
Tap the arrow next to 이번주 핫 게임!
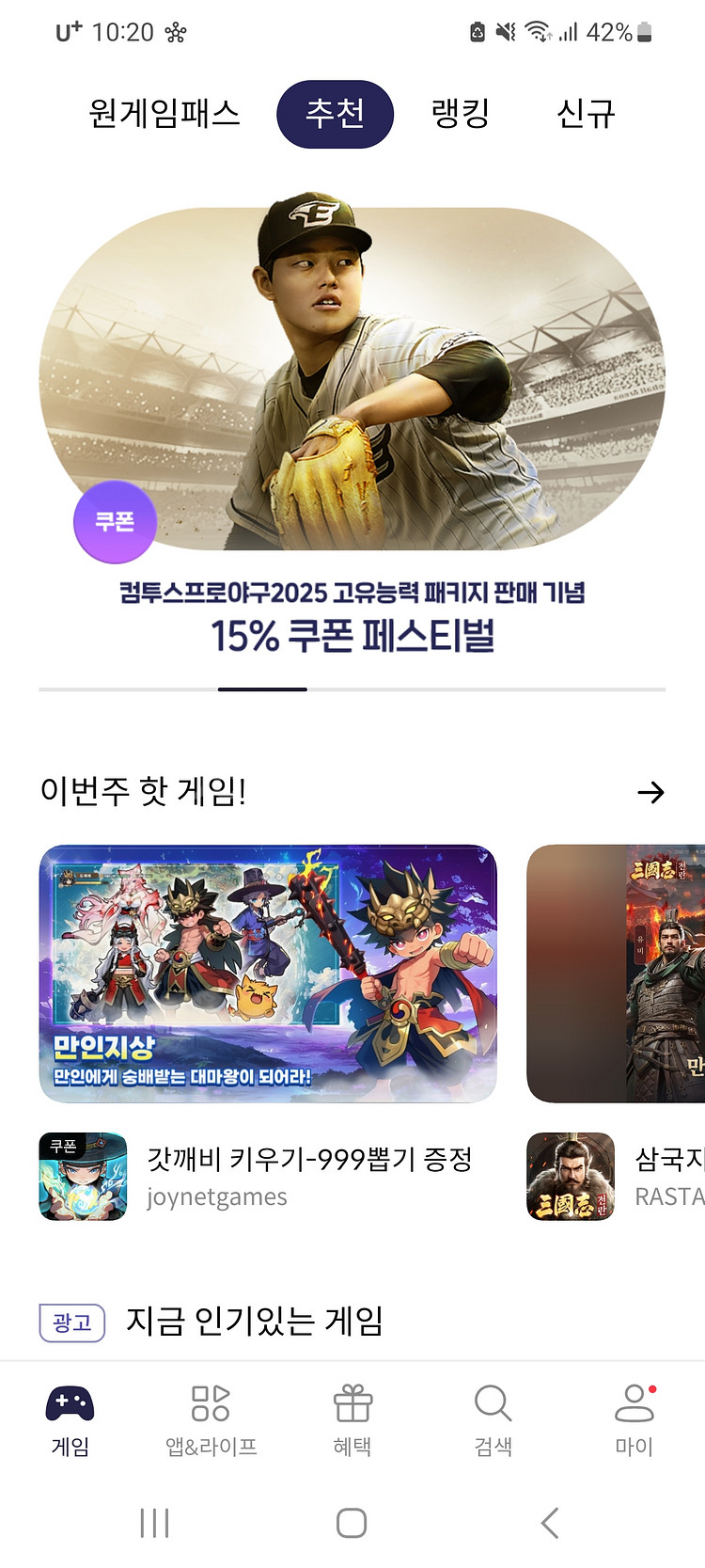click(650, 792)
